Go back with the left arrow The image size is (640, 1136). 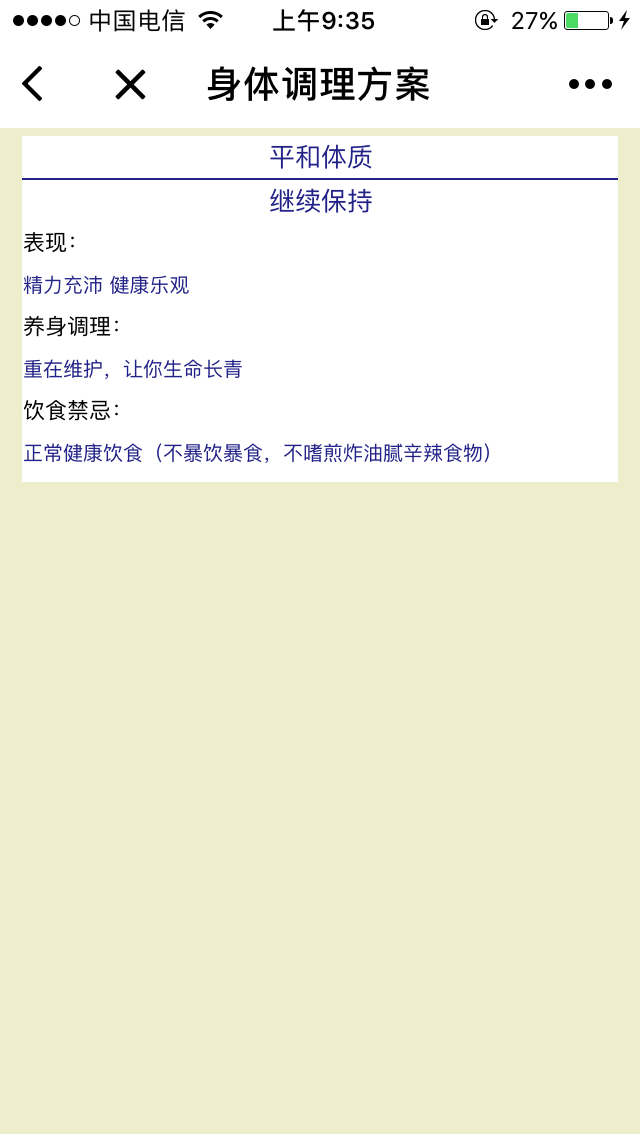click(33, 84)
